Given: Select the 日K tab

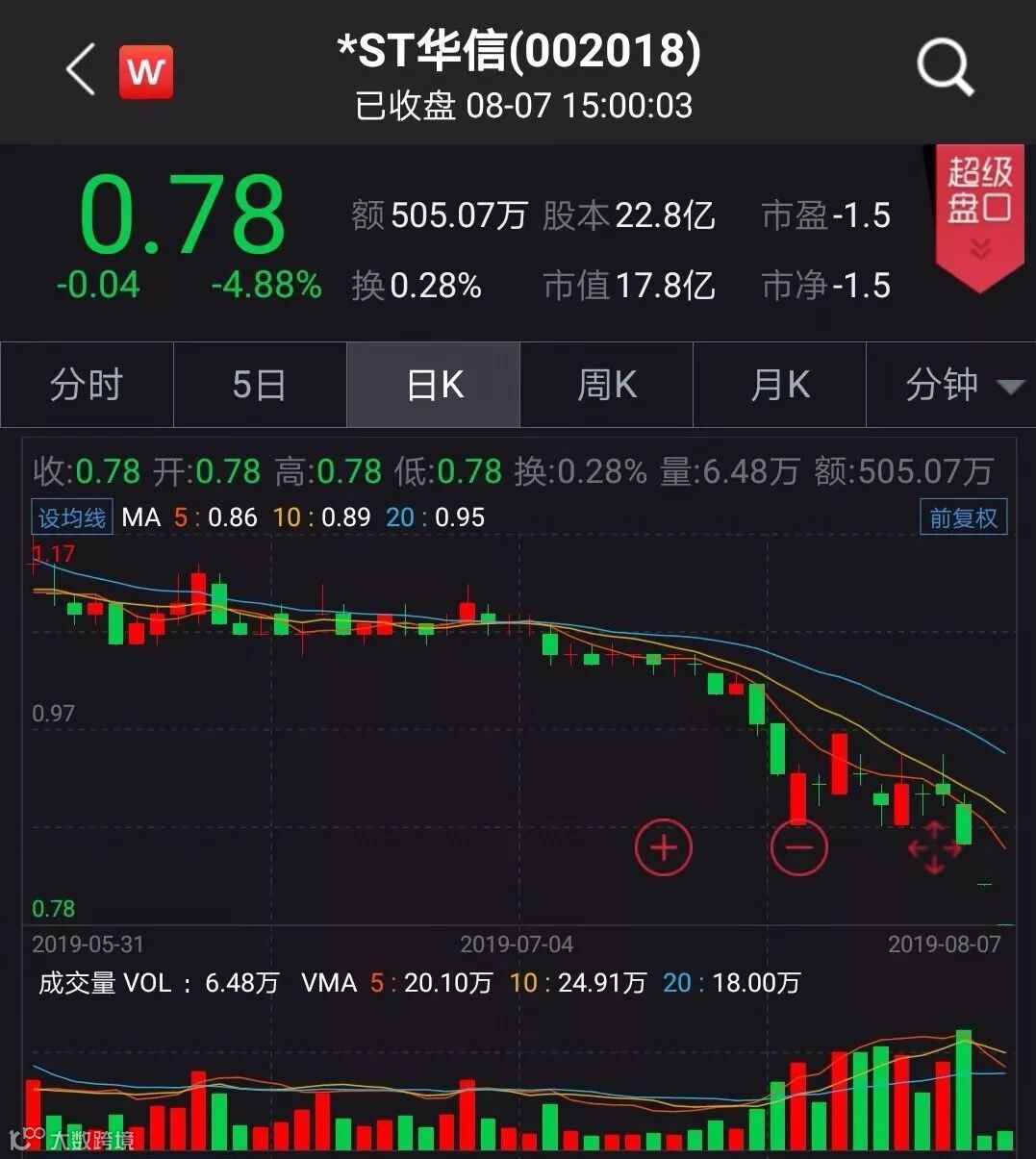Looking at the screenshot, I should (x=434, y=385).
